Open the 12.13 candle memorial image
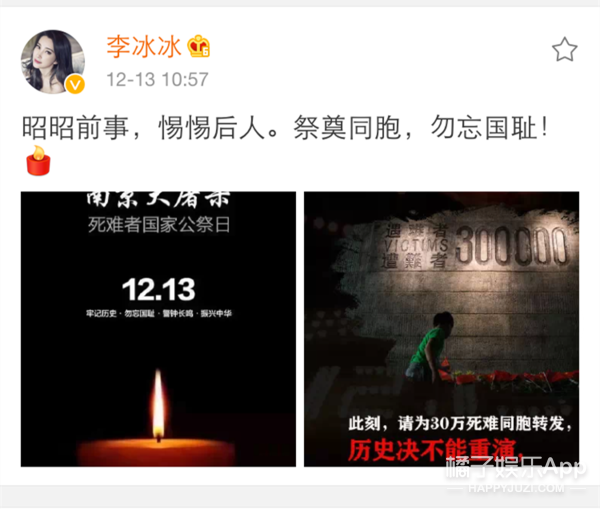 (158, 329)
